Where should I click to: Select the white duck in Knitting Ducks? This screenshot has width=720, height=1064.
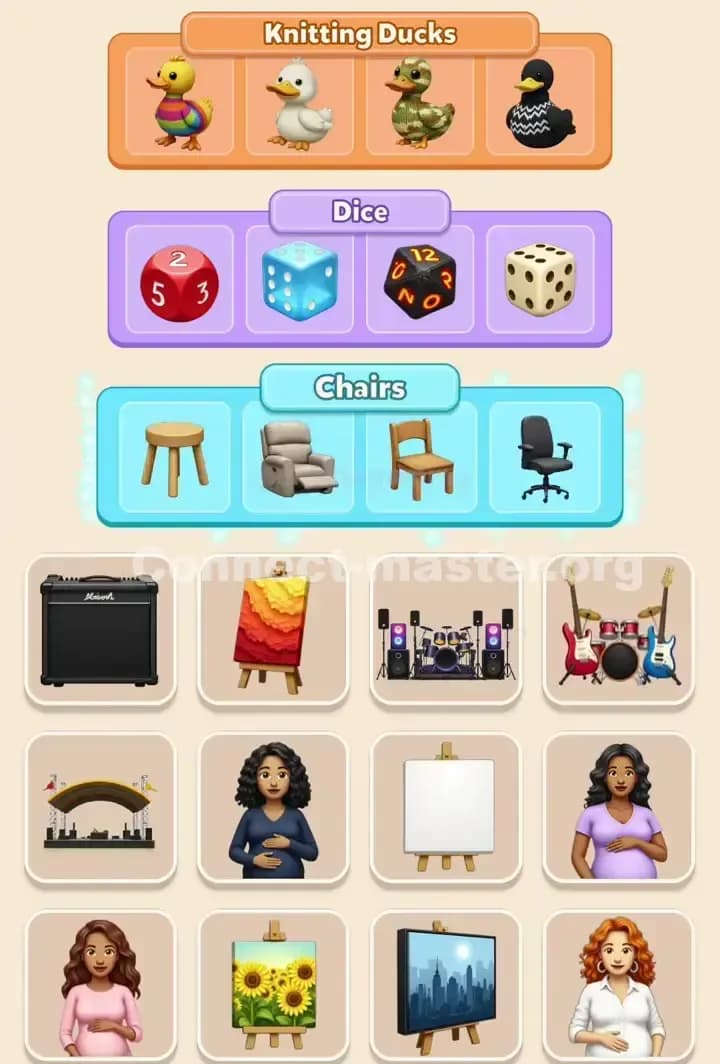pyautogui.click(x=298, y=103)
